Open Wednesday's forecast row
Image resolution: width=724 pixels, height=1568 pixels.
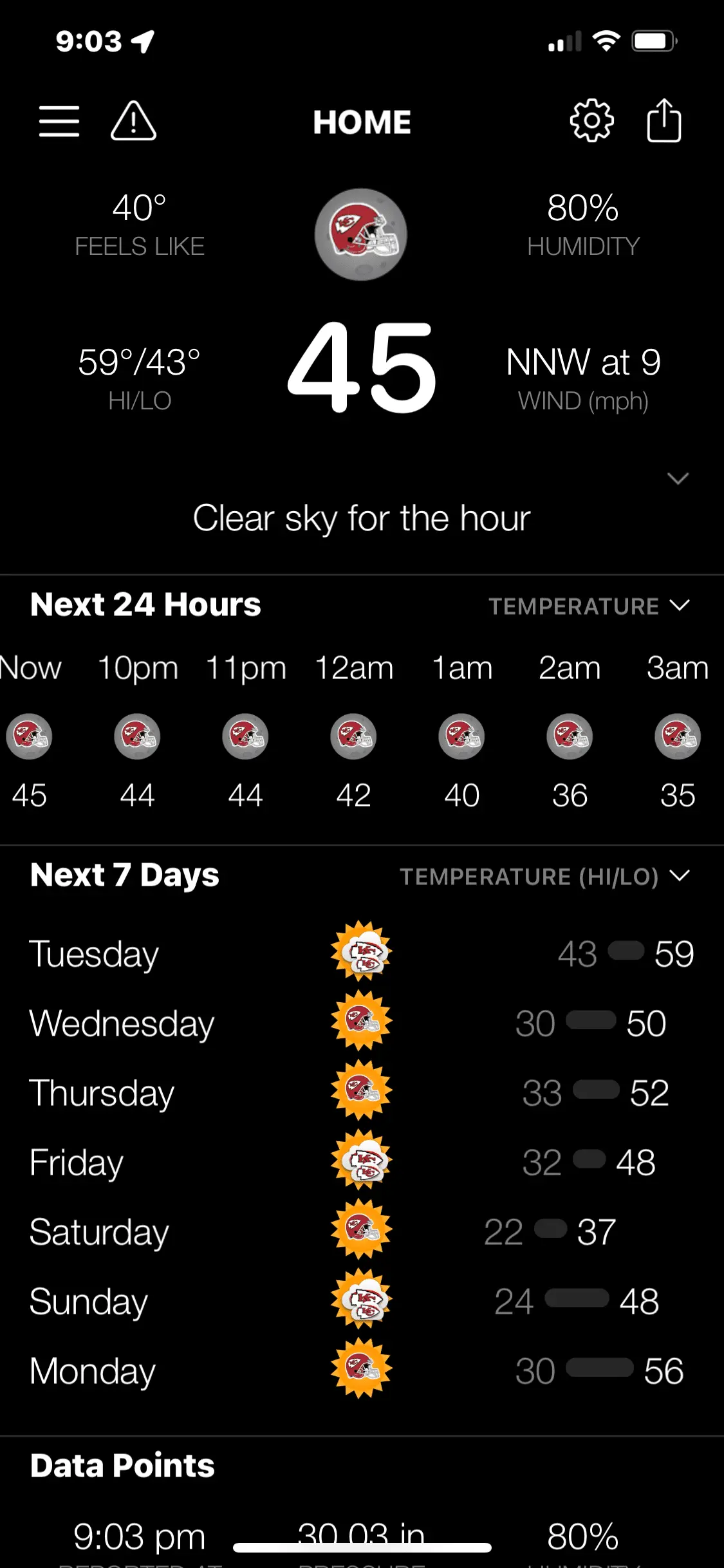(x=362, y=1023)
